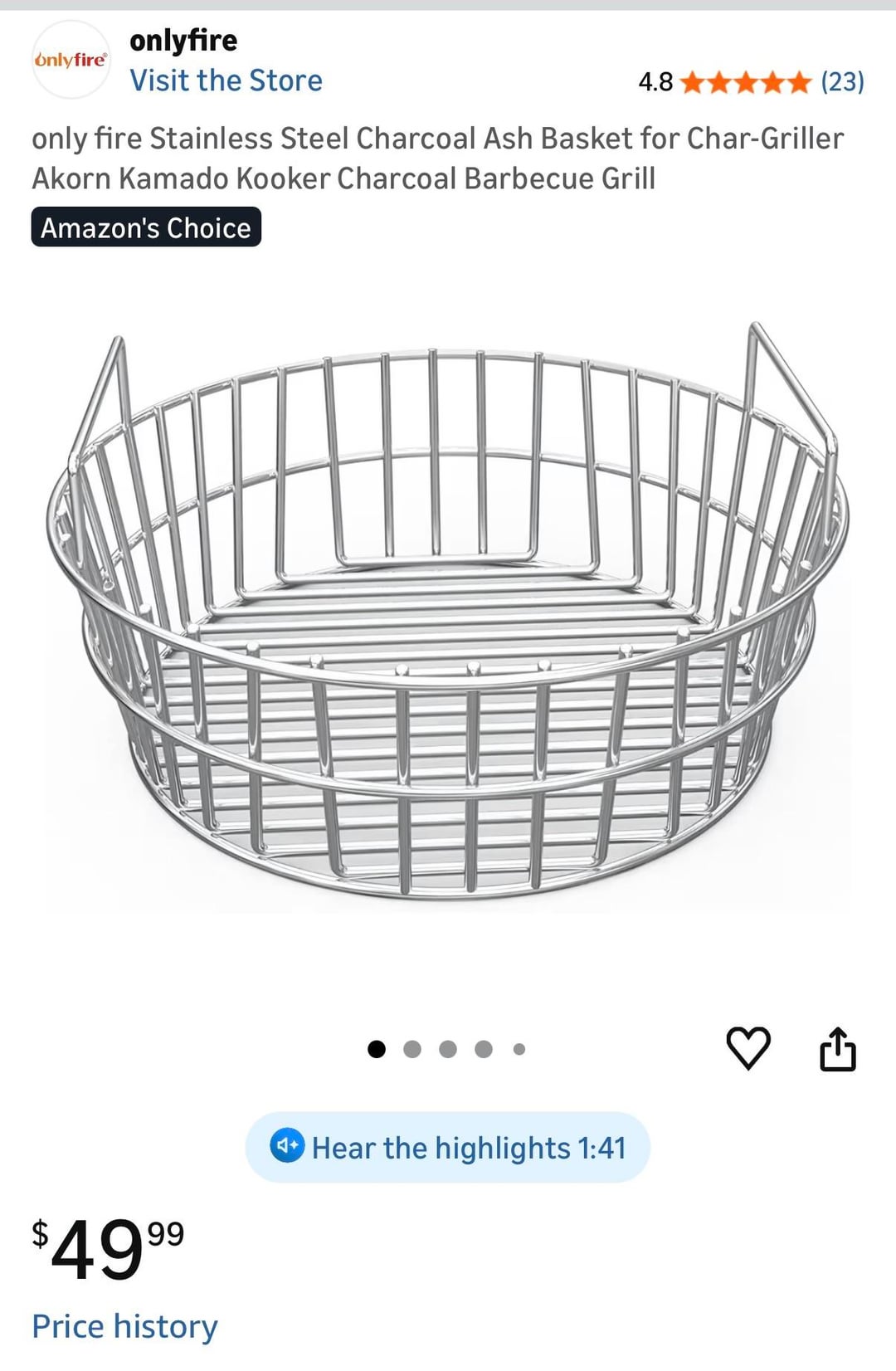Tap the Amazon's Choice badge
The height and width of the screenshot is (1371, 896).
(x=146, y=227)
